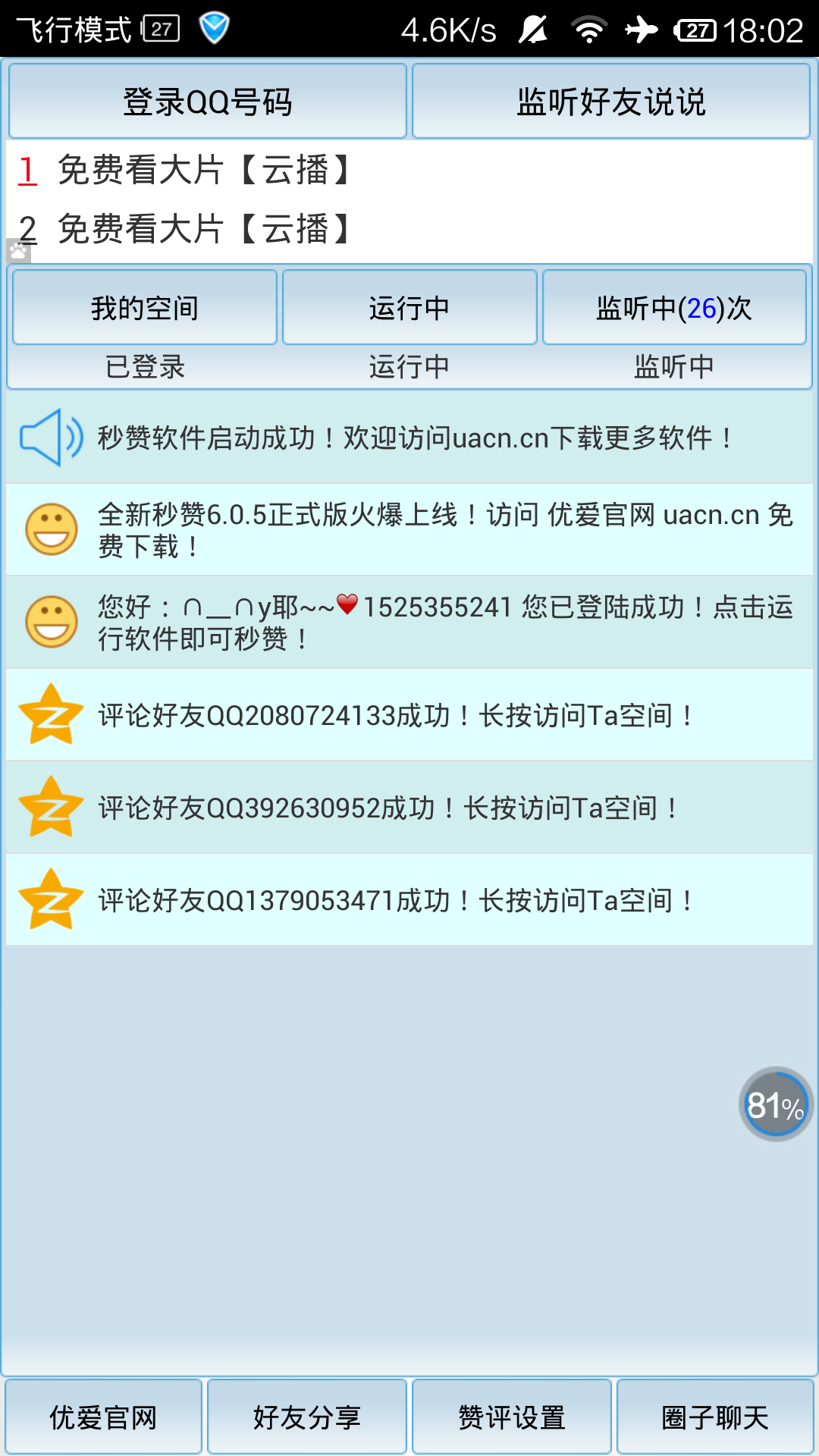Select the QQ2080724133 comment success row
The image size is (819, 1456).
(409, 715)
